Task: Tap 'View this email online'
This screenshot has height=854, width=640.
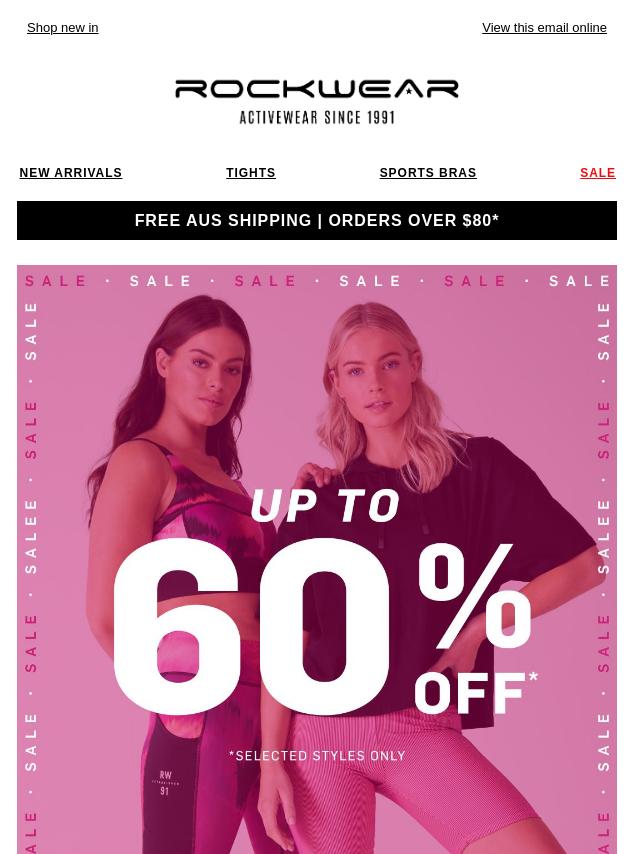Action: click(x=544, y=28)
